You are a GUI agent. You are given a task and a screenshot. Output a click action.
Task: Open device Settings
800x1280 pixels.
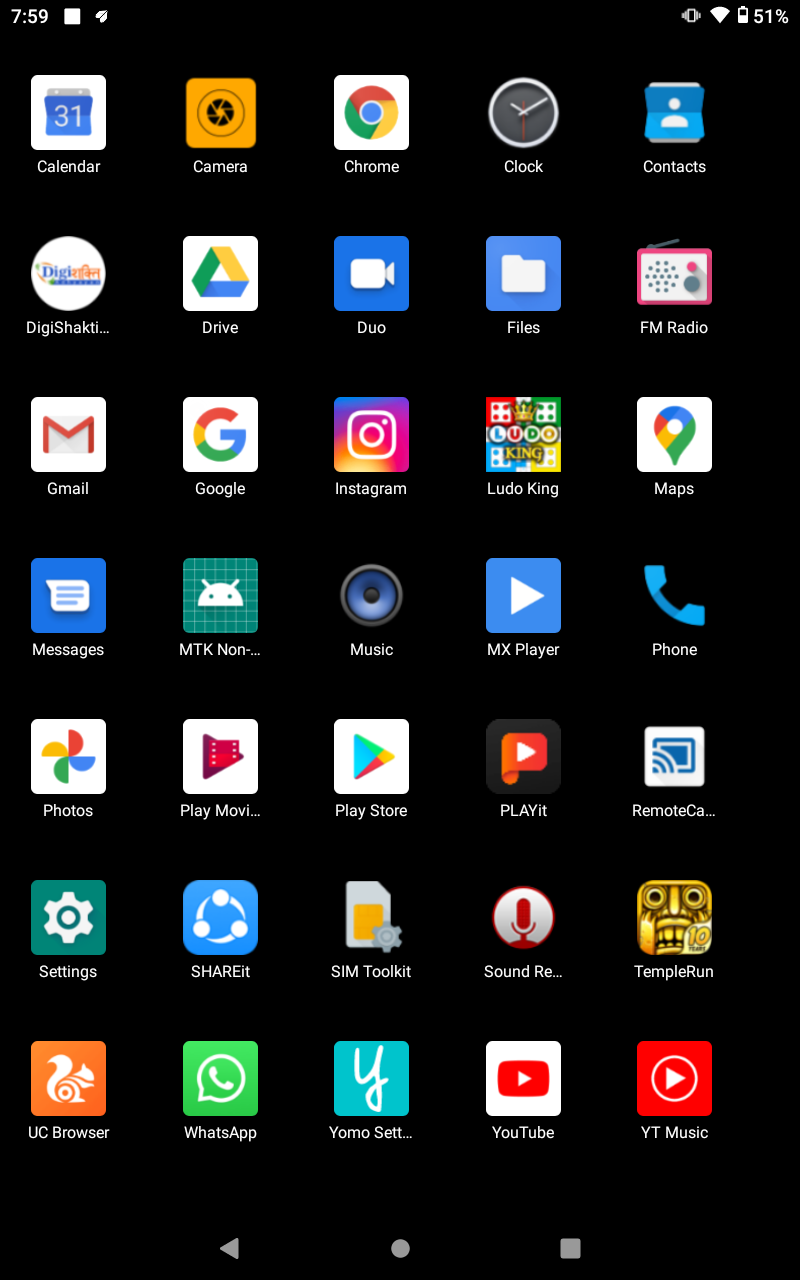click(x=68, y=918)
